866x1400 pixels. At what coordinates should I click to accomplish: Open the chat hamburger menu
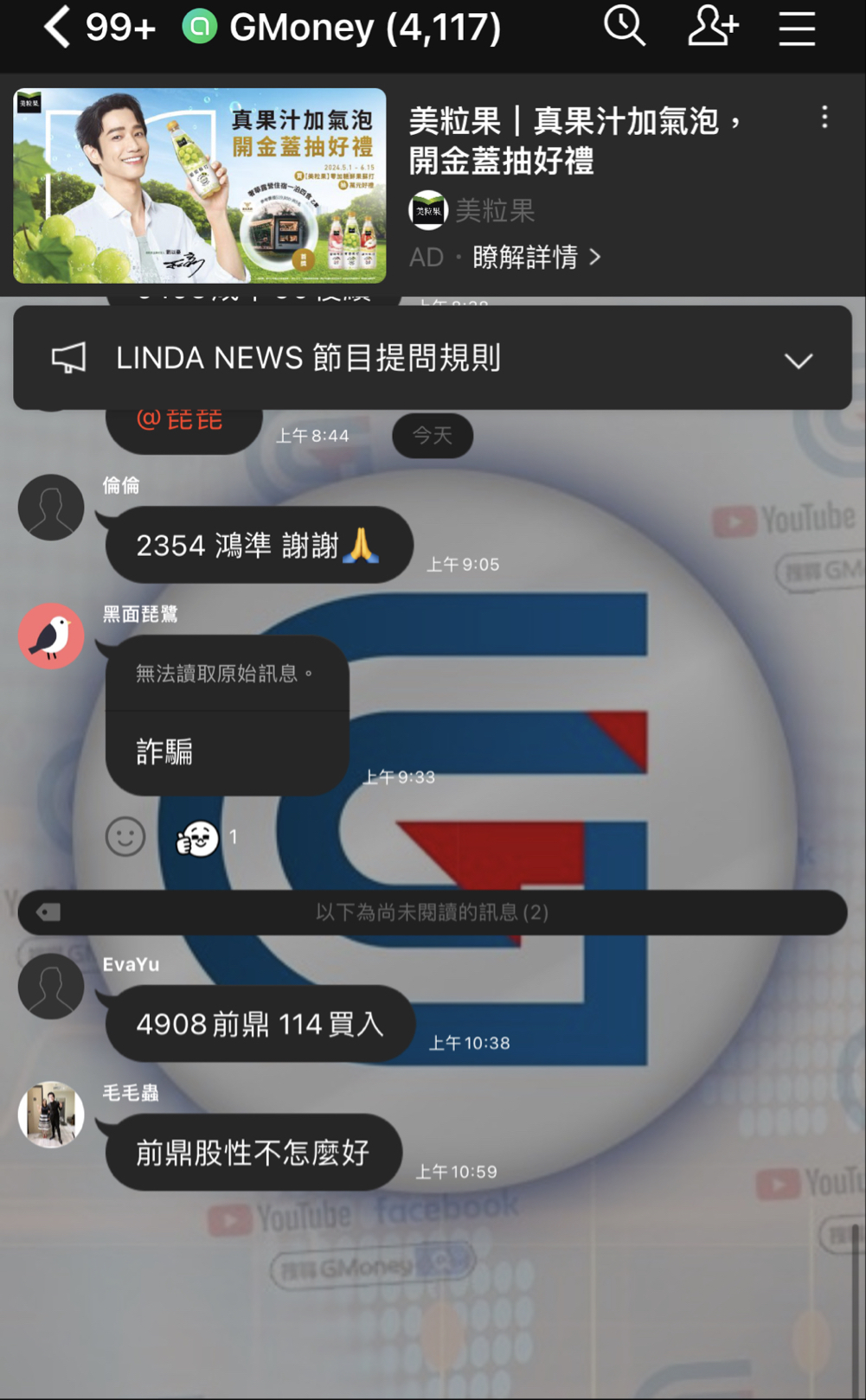click(x=797, y=29)
